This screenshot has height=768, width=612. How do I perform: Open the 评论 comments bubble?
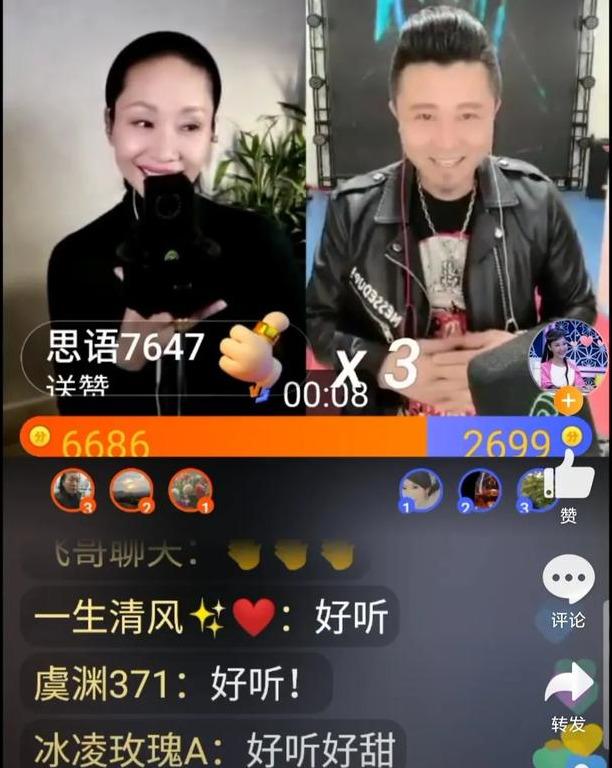tap(568, 592)
